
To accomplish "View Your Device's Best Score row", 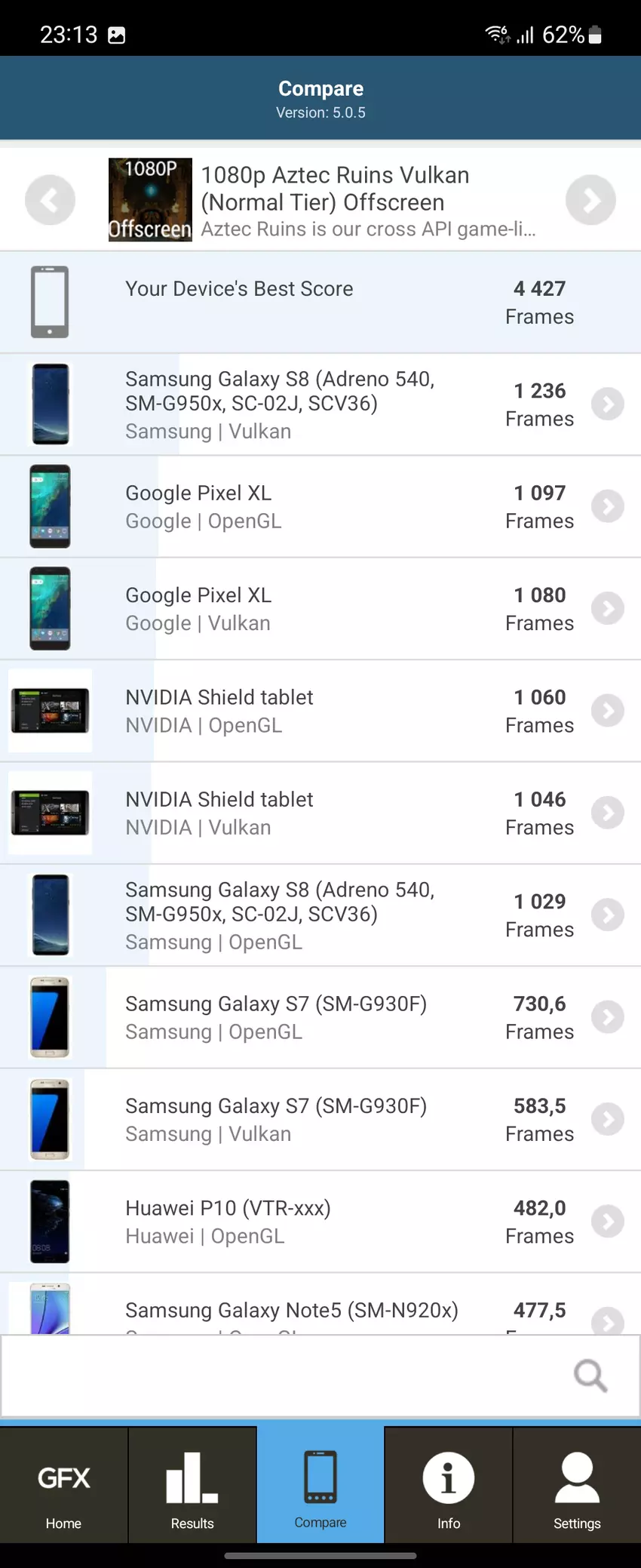I will click(320, 302).
